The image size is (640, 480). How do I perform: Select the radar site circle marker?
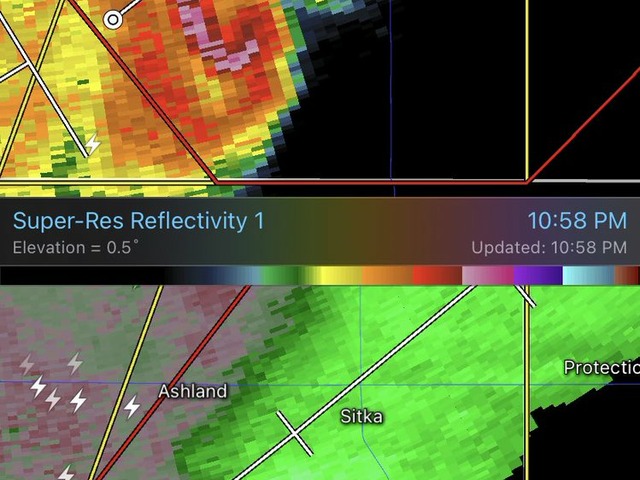114,19
